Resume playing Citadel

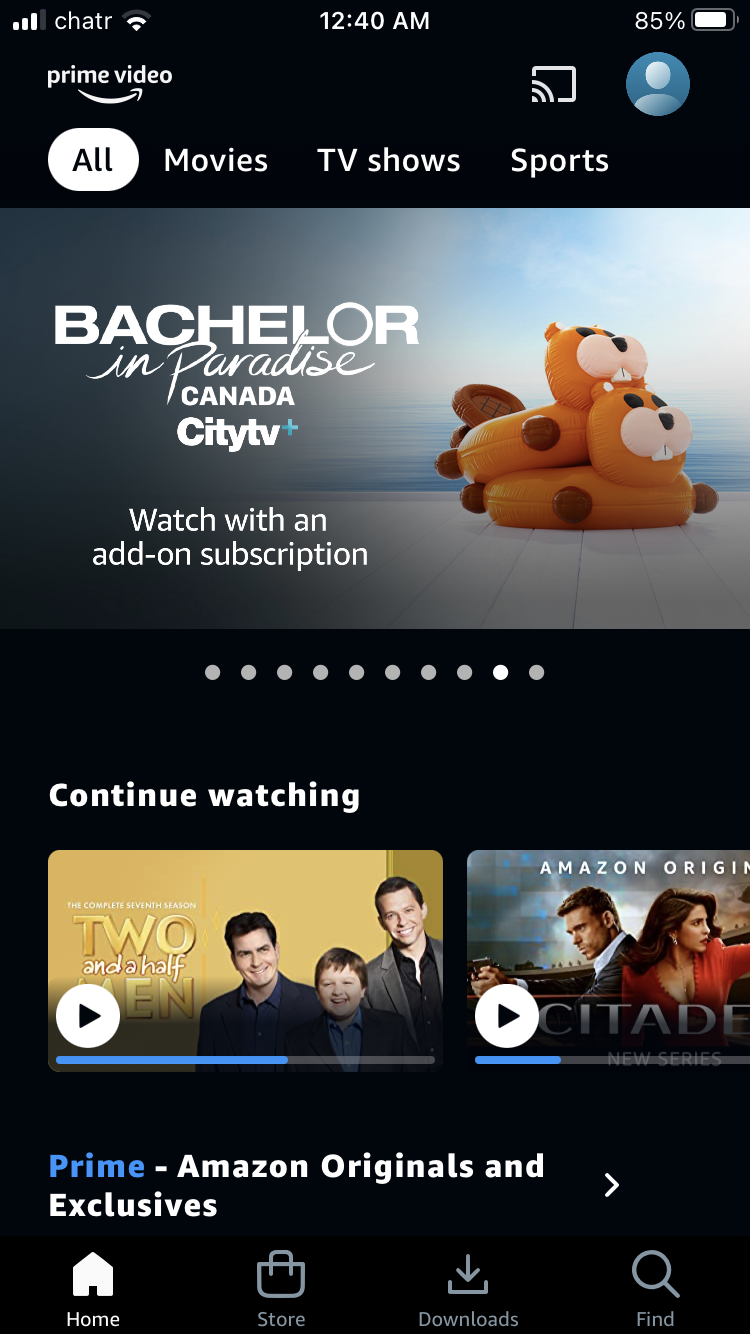click(507, 1016)
